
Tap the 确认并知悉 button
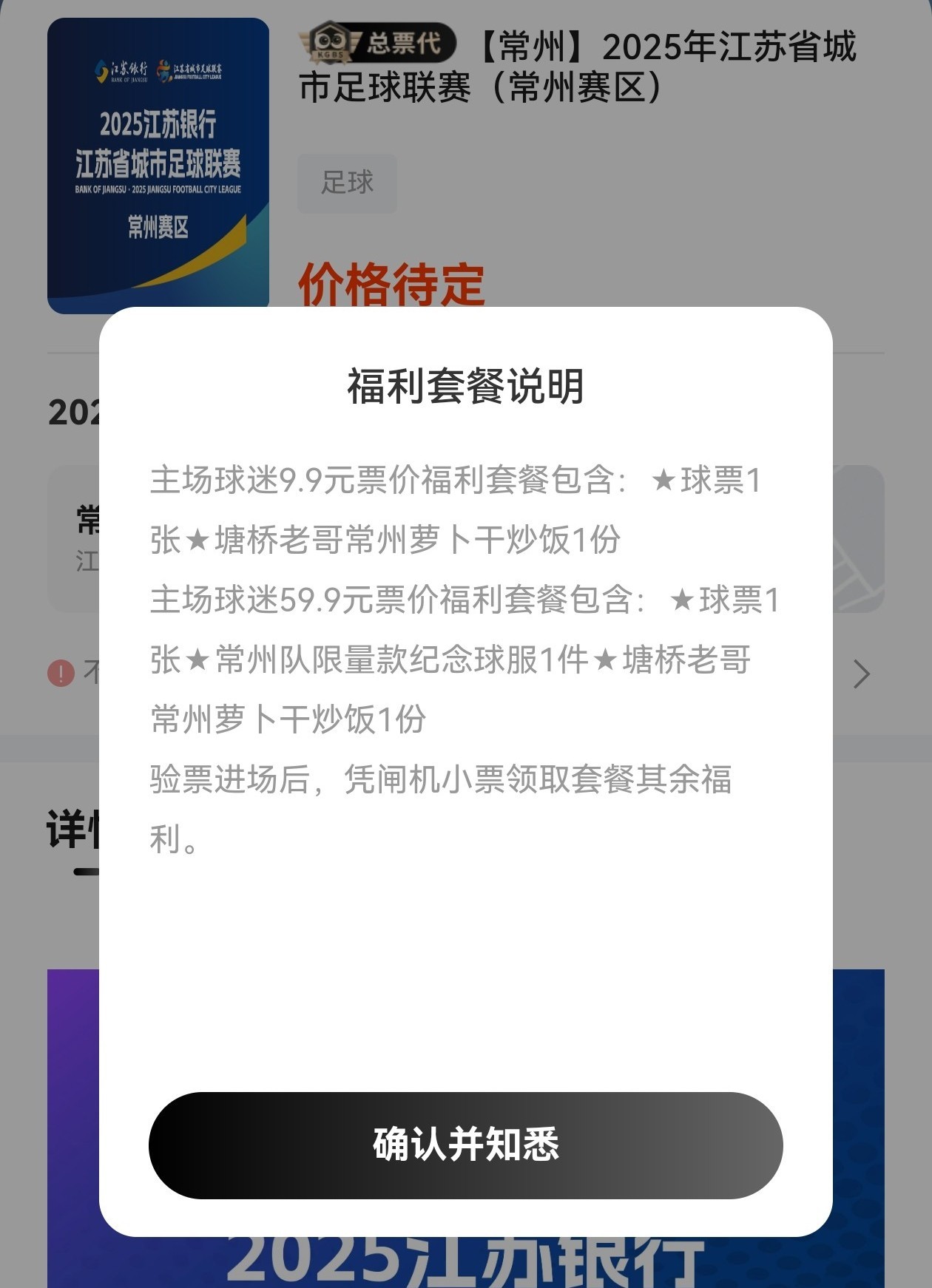pyautogui.click(x=465, y=1145)
